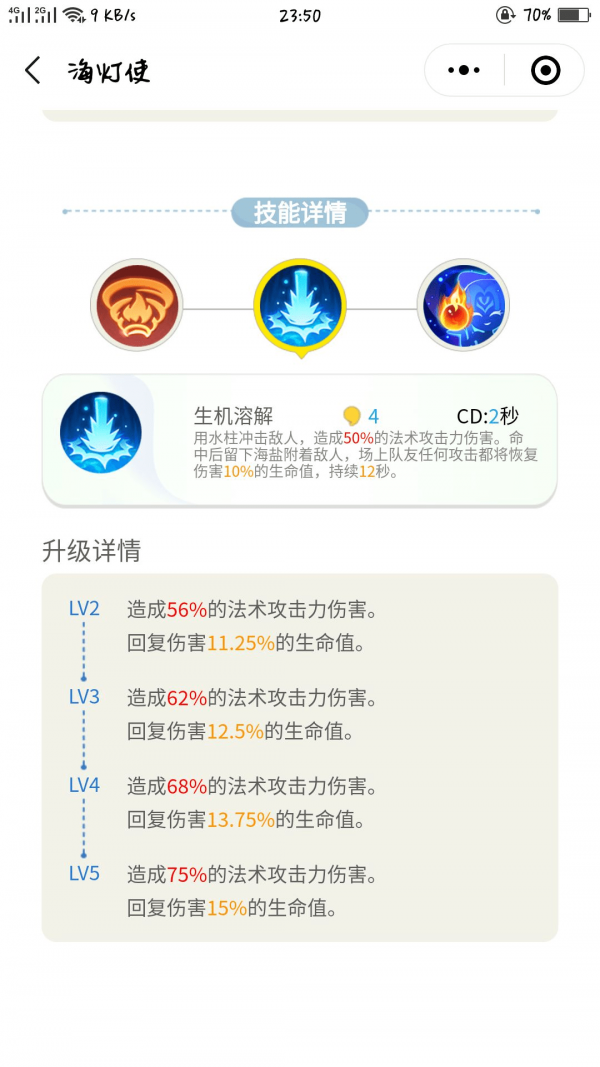
Task: Close the mini program with the circle button
Action: [545, 71]
